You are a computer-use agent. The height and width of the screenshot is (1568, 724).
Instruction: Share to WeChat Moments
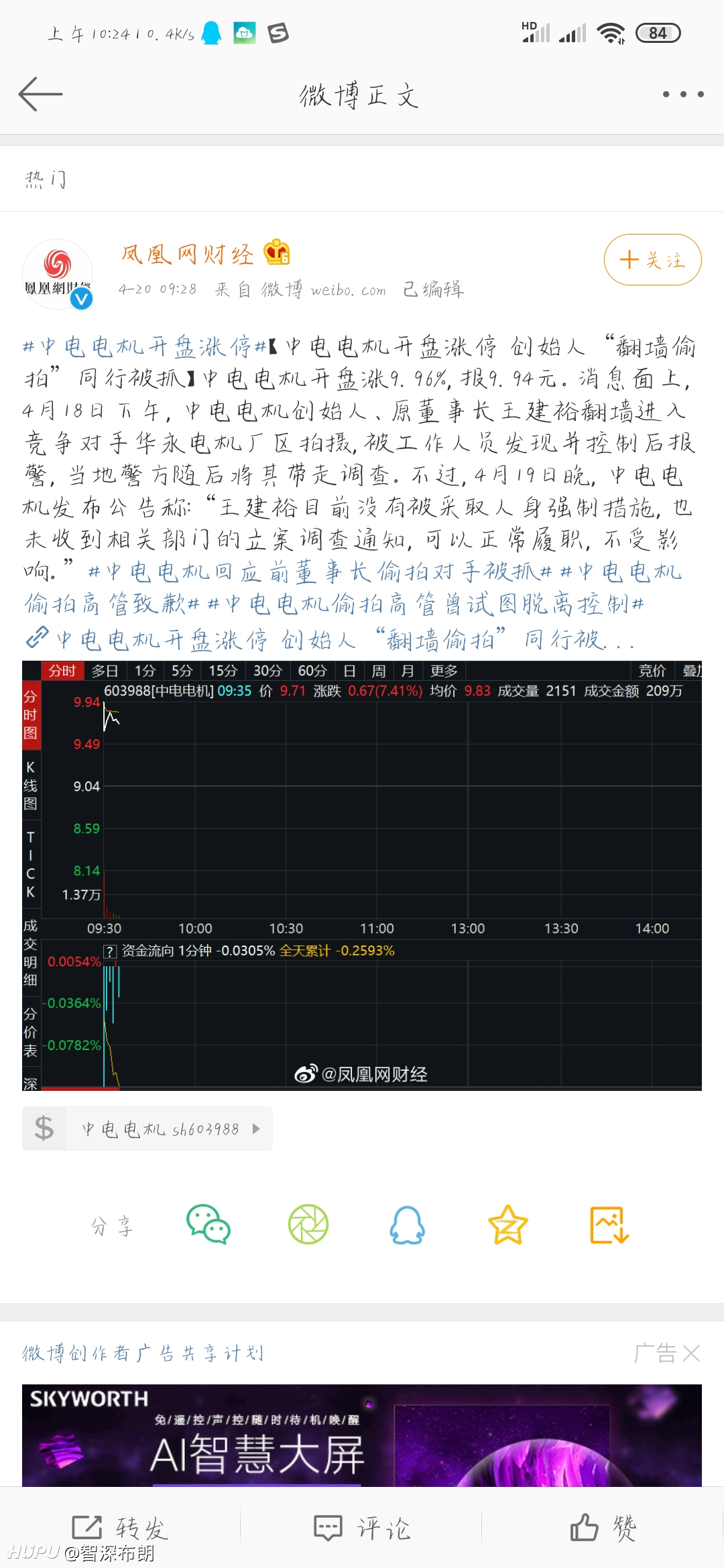pos(308,1225)
